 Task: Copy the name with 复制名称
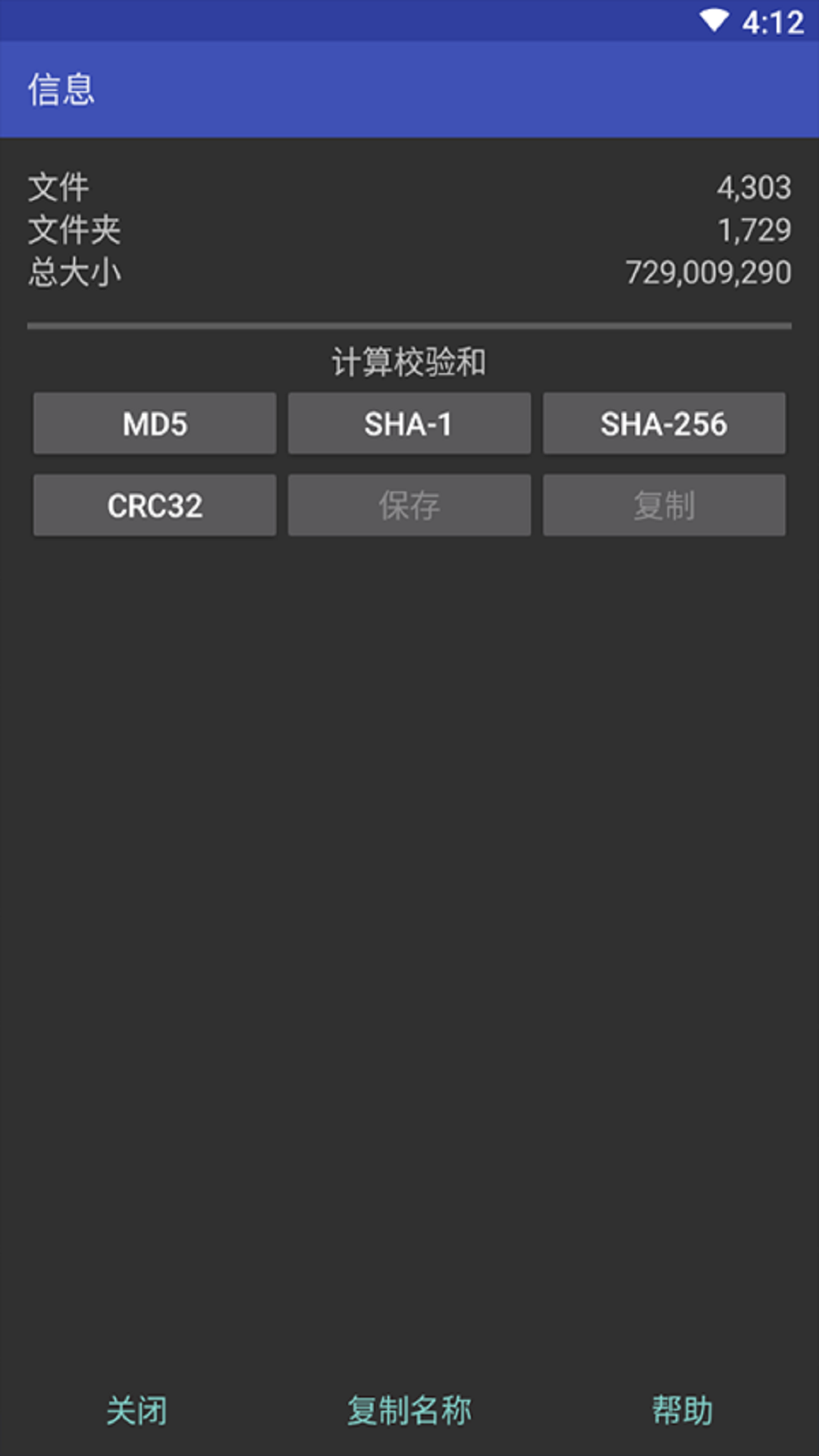click(409, 1410)
